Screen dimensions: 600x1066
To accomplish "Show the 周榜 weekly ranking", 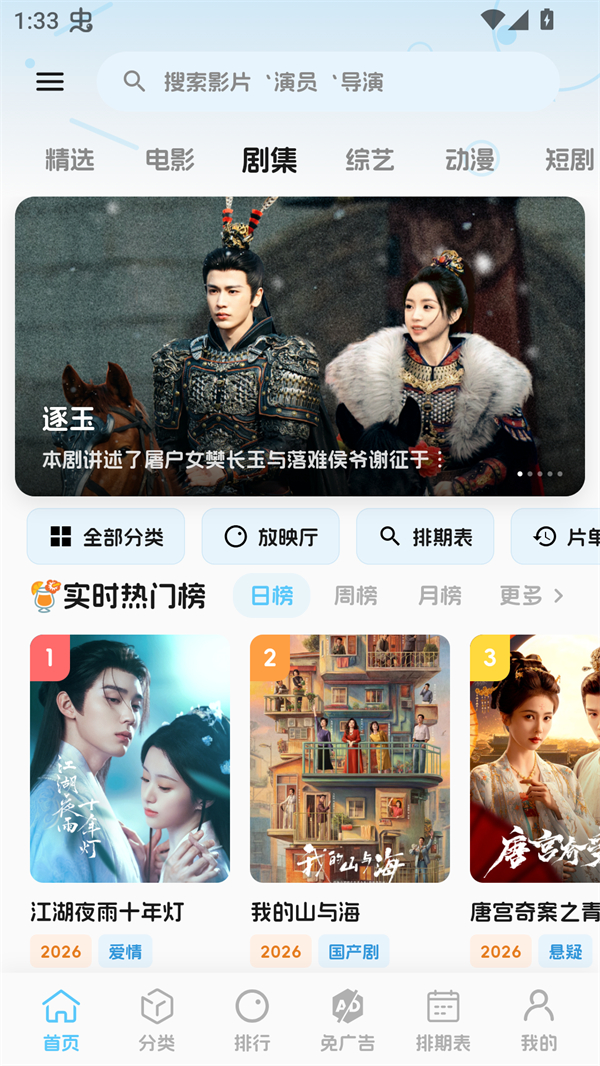I will tap(355, 596).
